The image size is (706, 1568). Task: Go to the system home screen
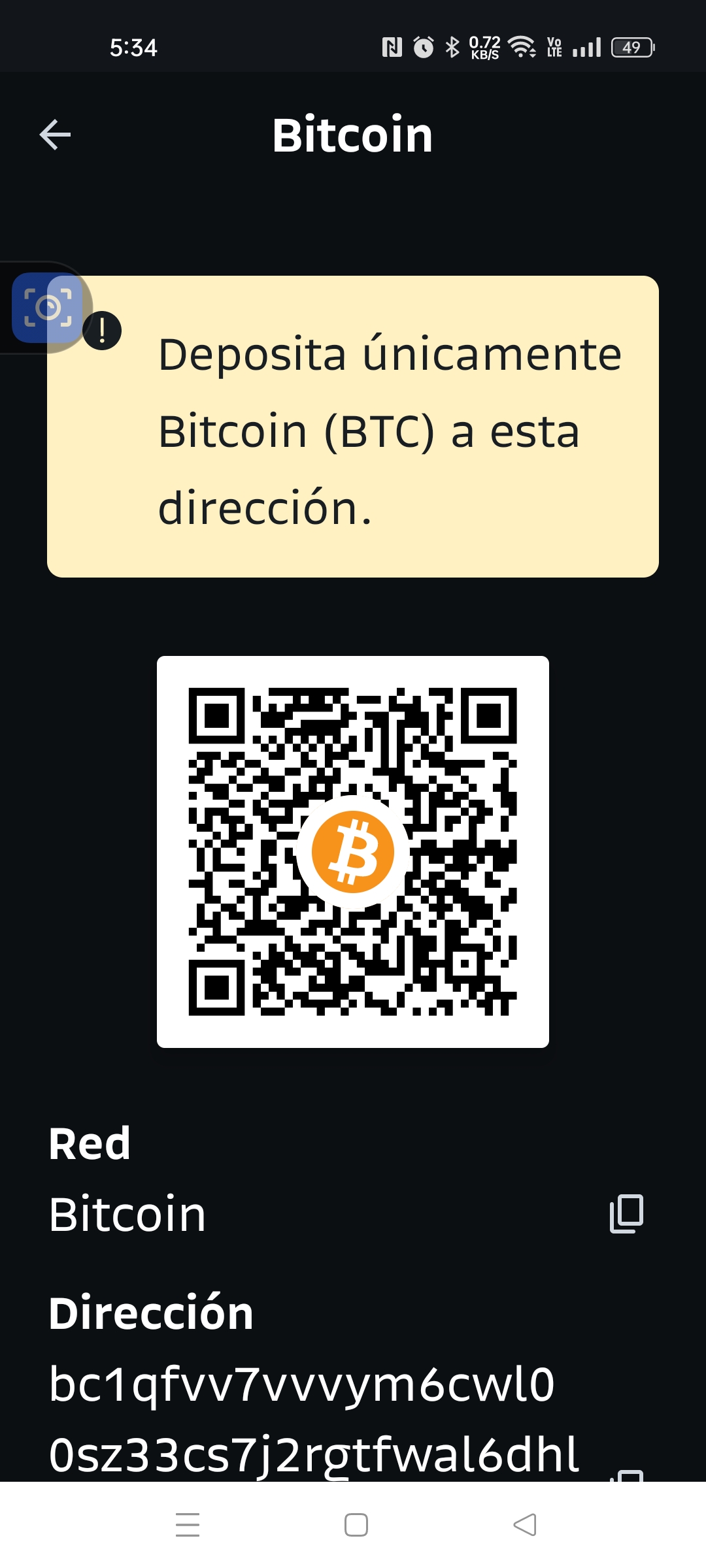click(356, 1525)
